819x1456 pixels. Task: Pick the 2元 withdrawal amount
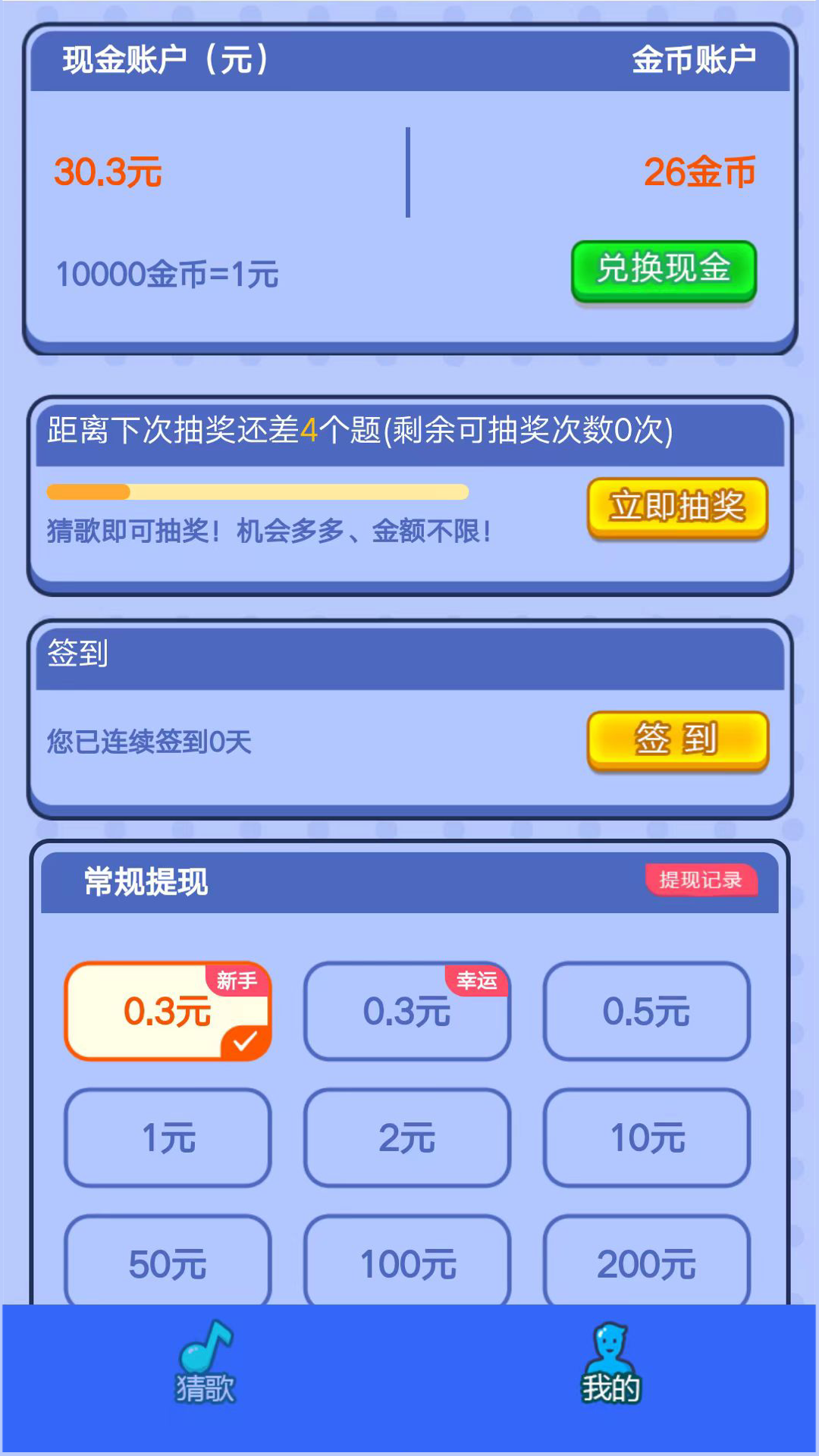click(x=407, y=1137)
